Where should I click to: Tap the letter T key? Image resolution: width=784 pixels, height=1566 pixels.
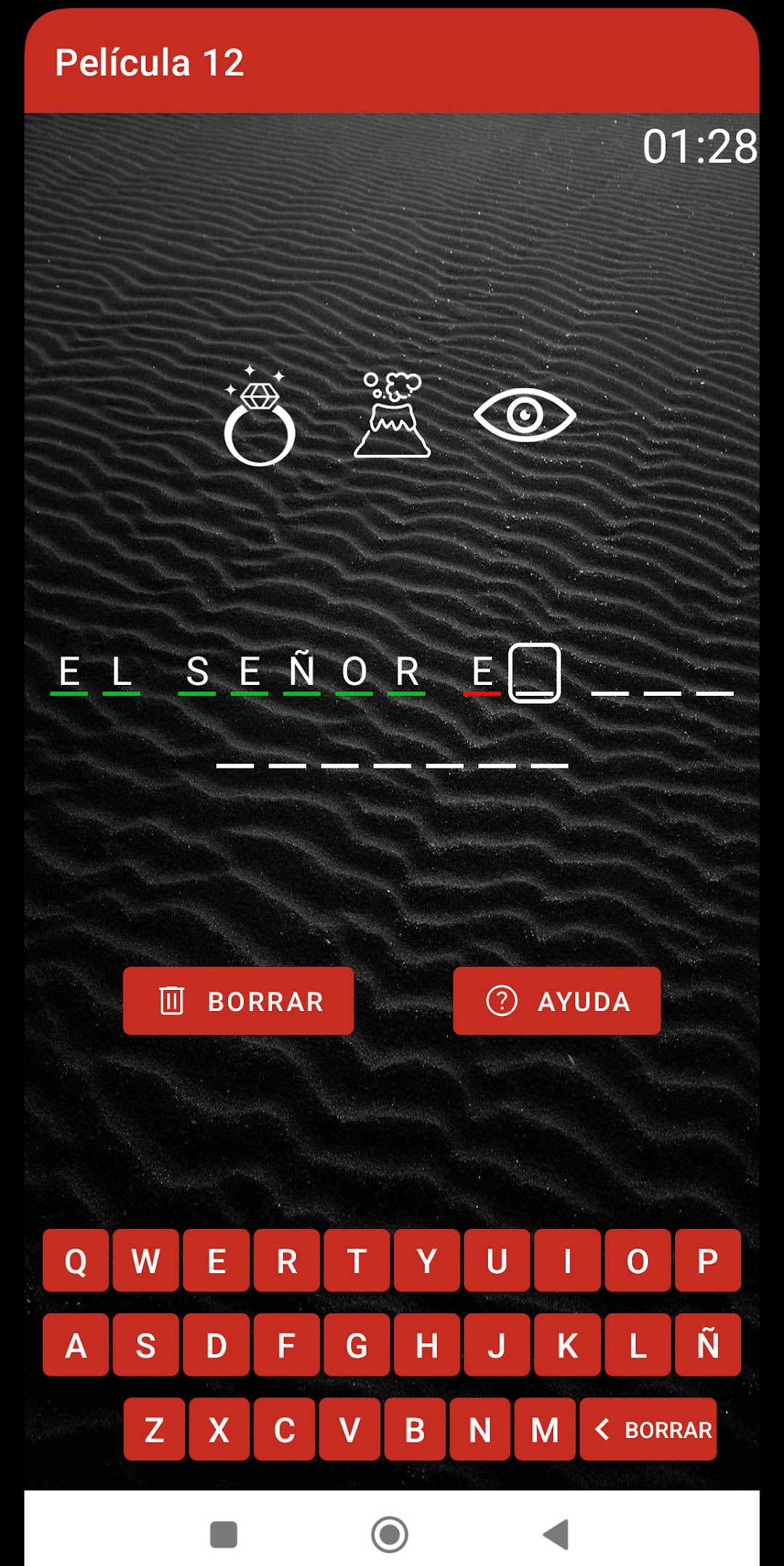point(356,1260)
